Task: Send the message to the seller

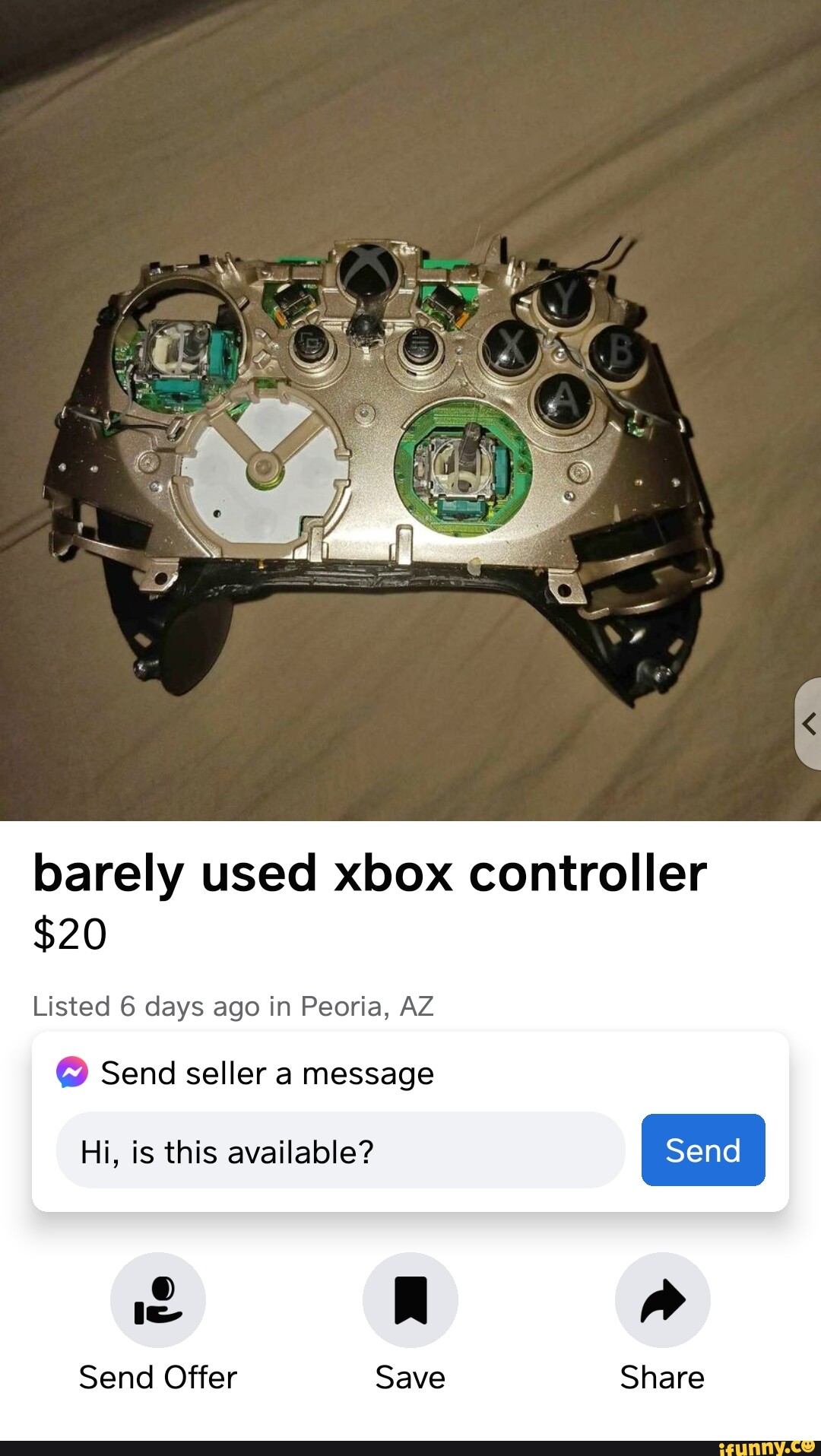Action: 702,1150
